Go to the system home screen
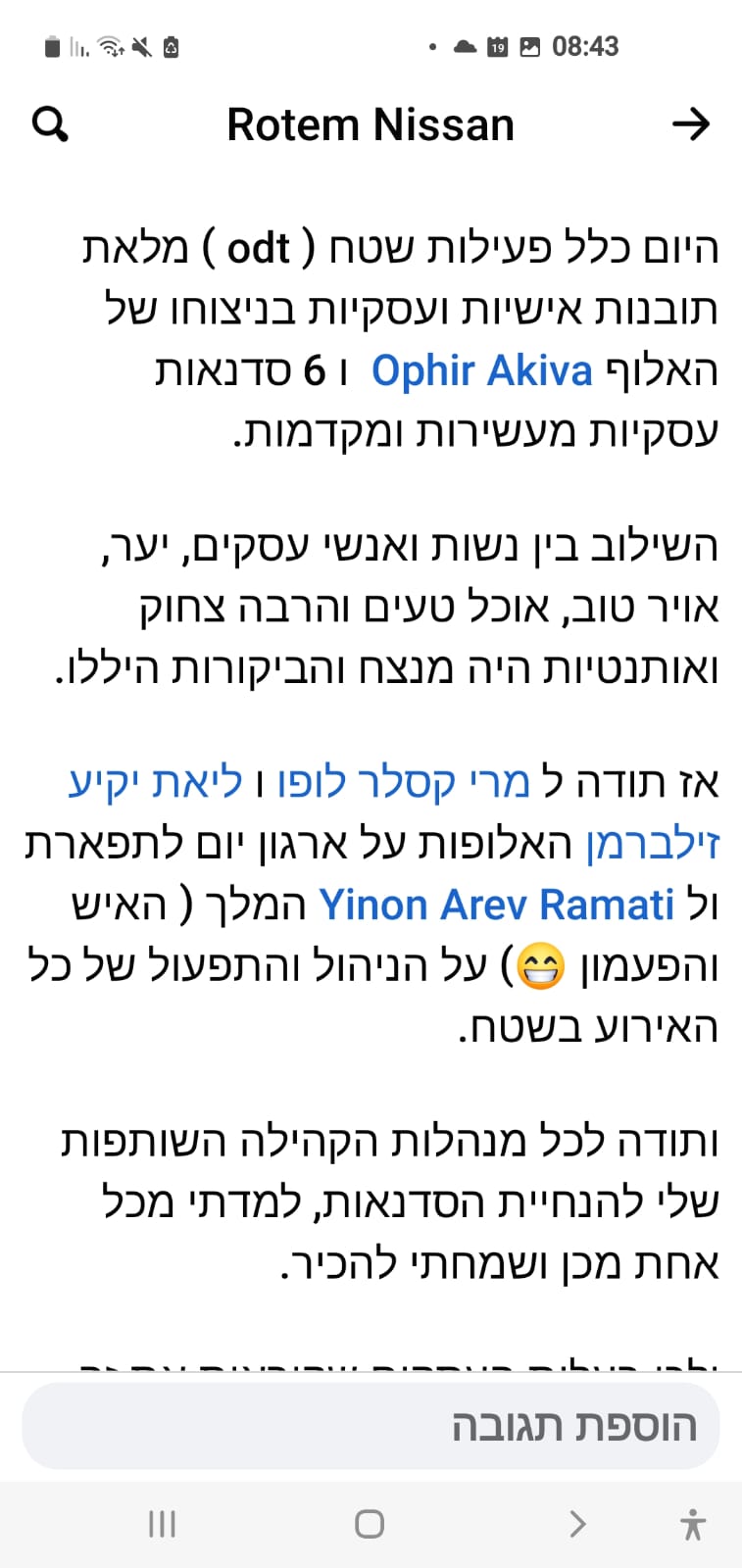The height and width of the screenshot is (1568, 742). tap(370, 1524)
